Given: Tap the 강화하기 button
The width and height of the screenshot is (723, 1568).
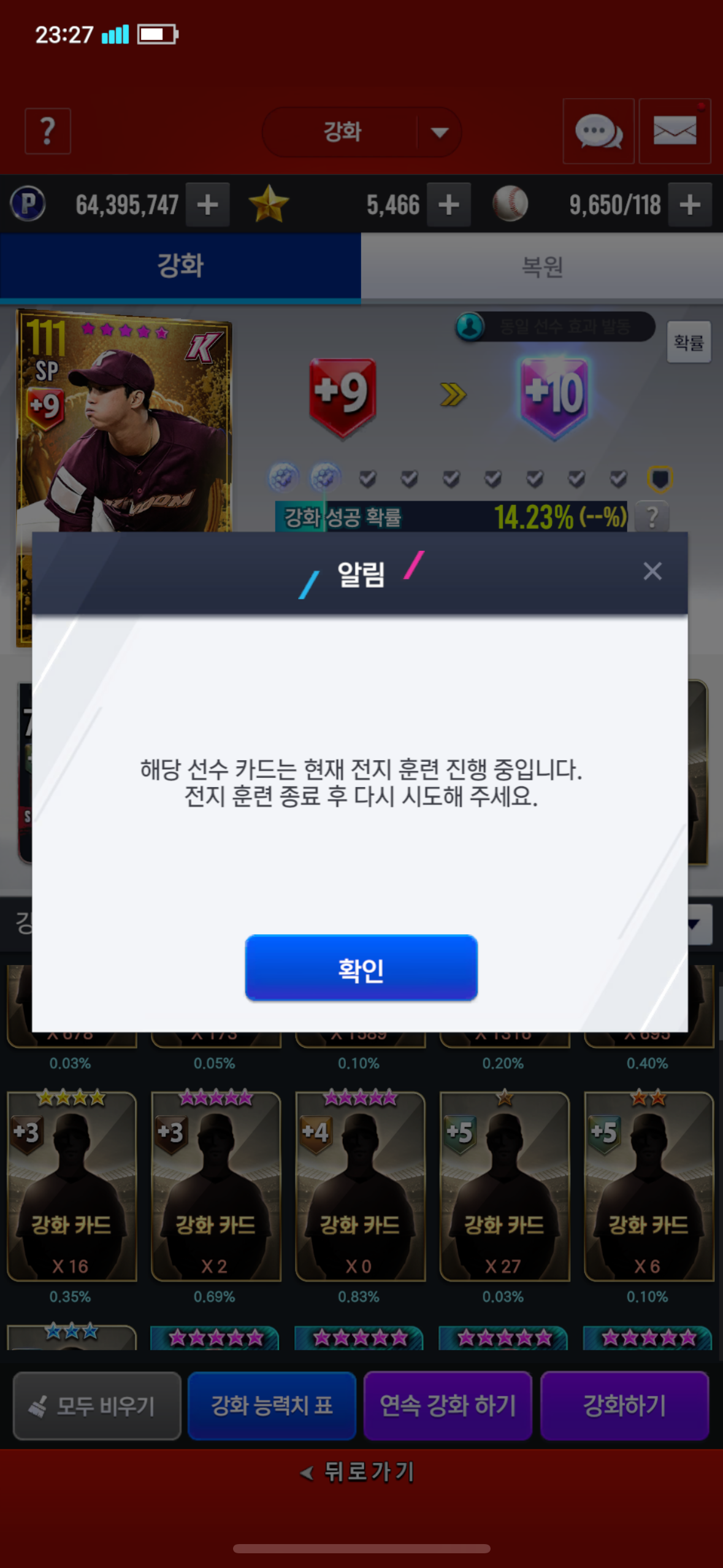Looking at the screenshot, I should click(624, 1405).
